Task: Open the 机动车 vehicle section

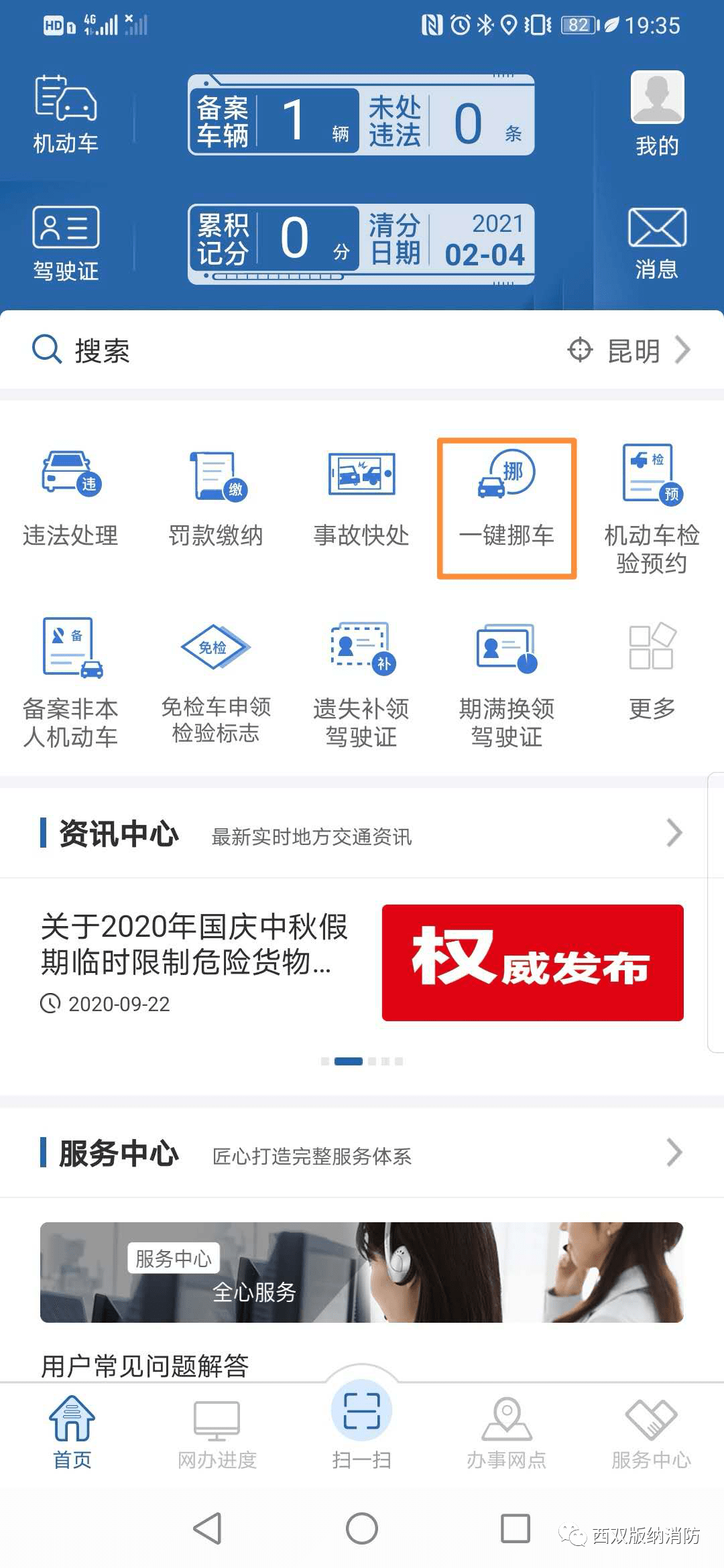Action: click(66, 114)
